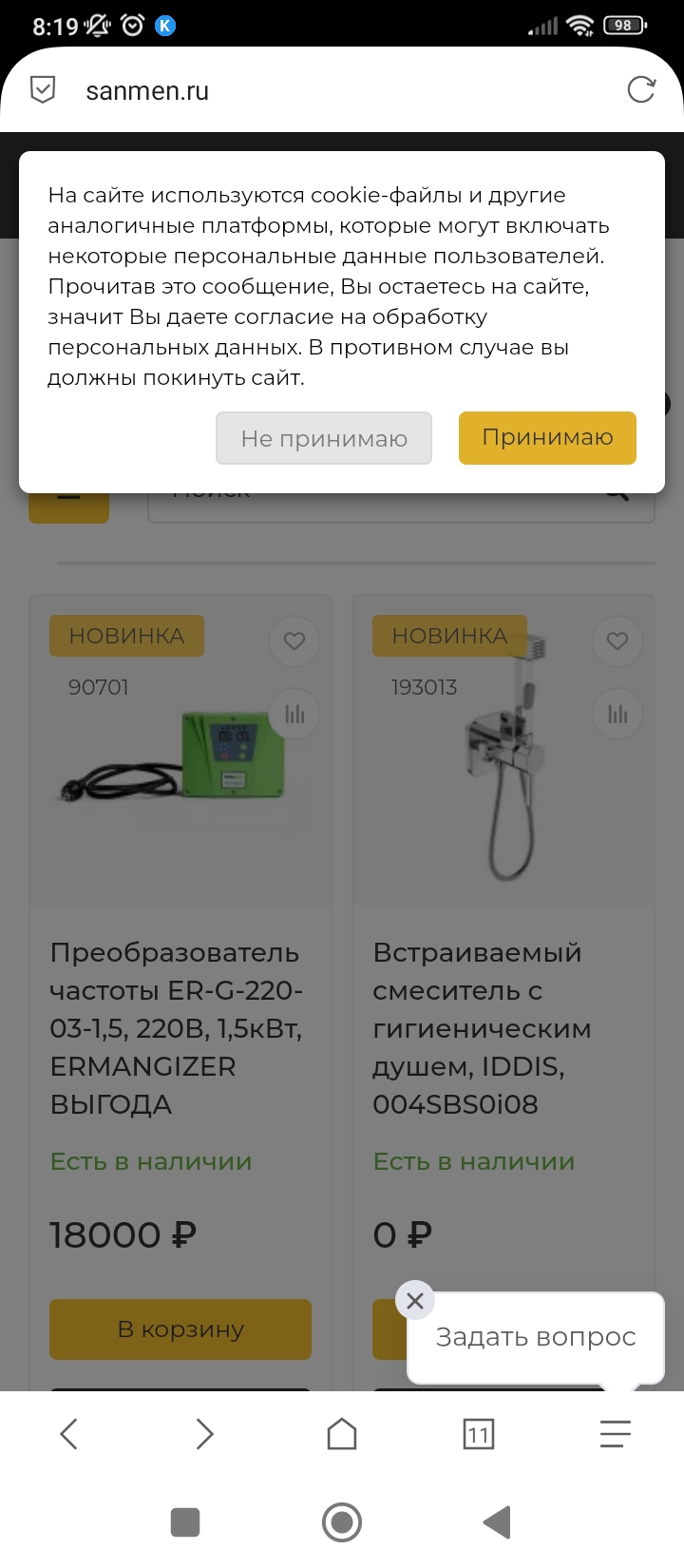This screenshot has height=1568, width=684.
Task: Tap the system back button
Action: [497, 1522]
